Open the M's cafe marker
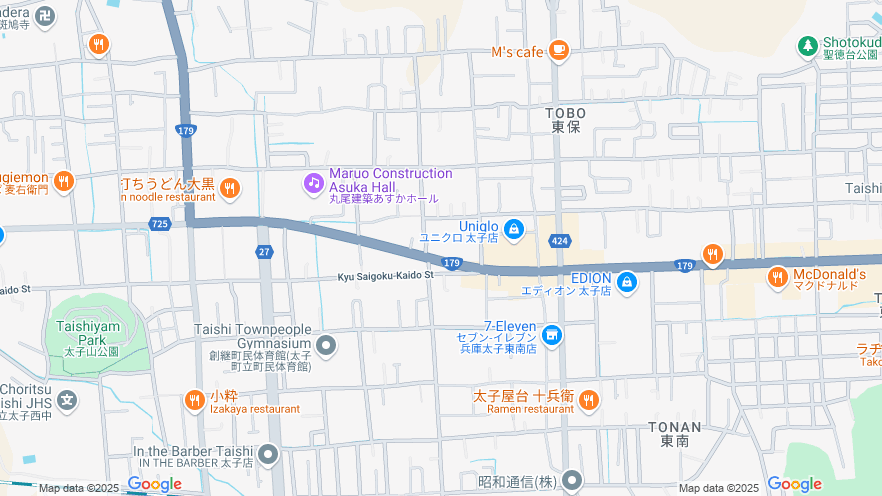The height and width of the screenshot is (496, 882). (559, 51)
